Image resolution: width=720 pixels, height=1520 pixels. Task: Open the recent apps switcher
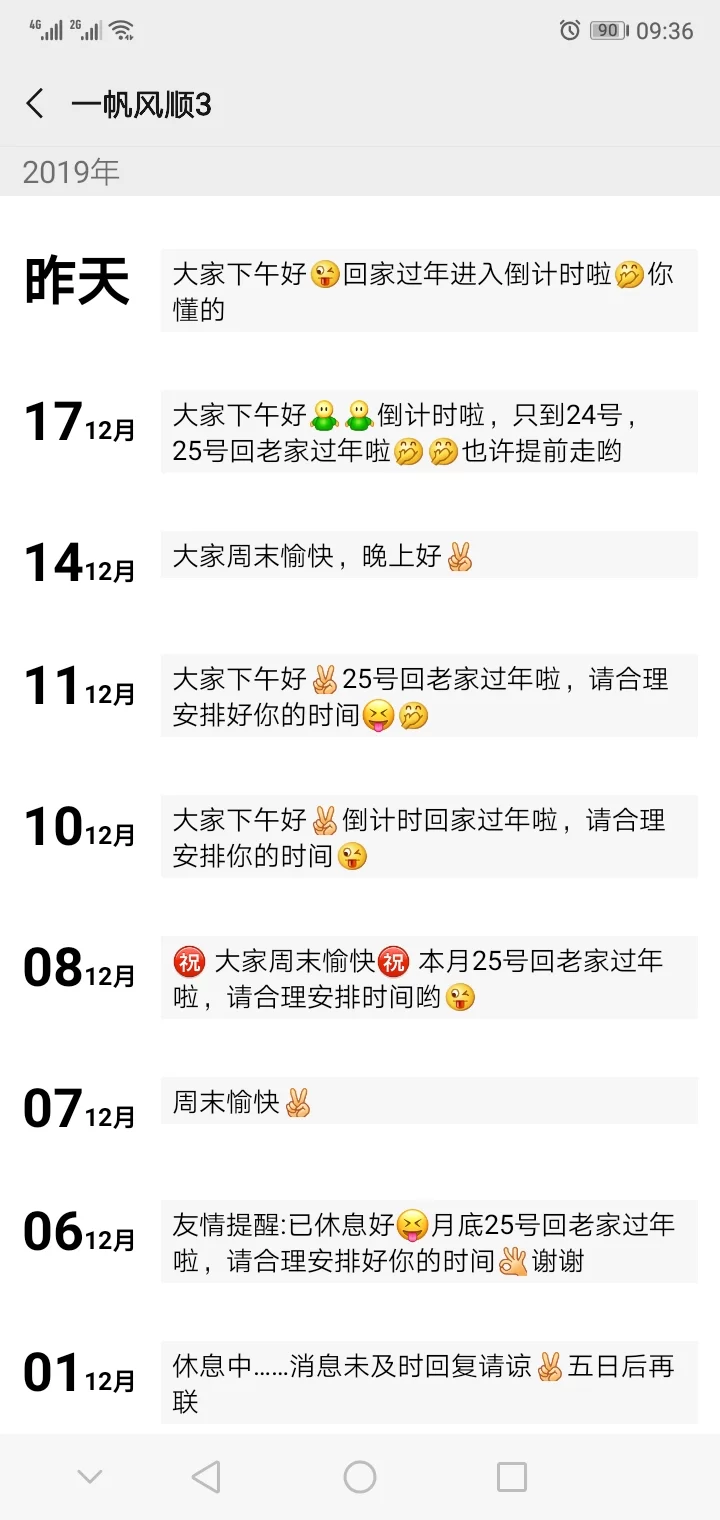[511, 1476]
